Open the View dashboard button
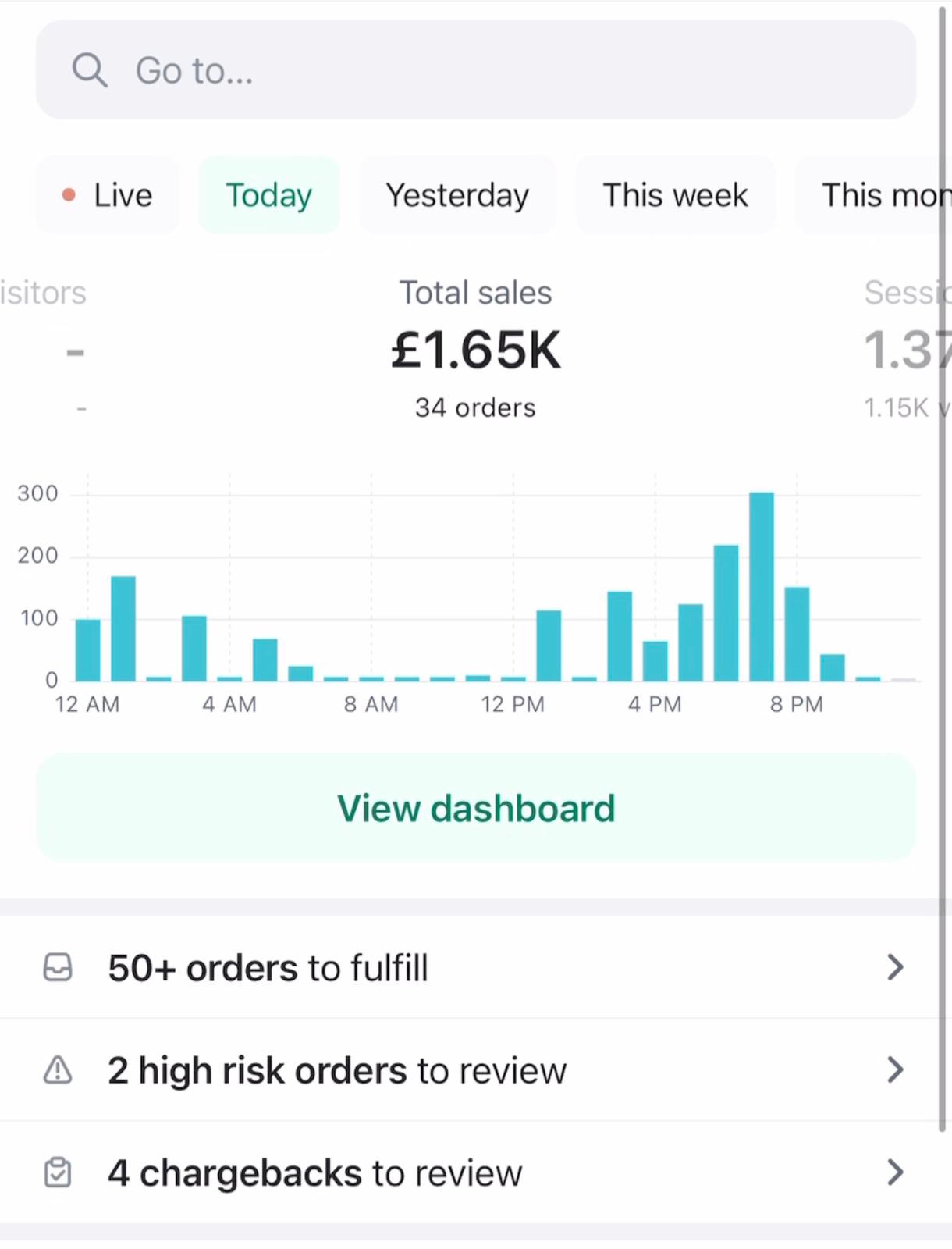Screen dimensions: 952x1249 (476, 808)
